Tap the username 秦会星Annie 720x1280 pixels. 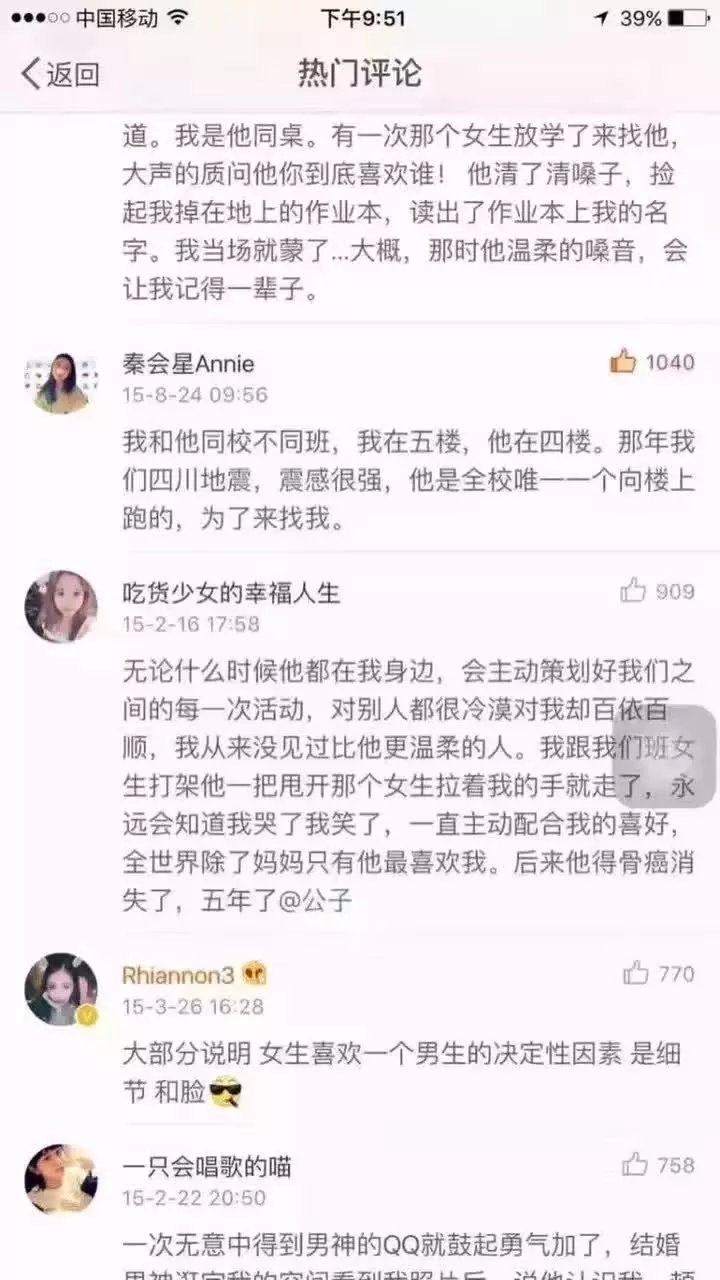(x=189, y=363)
